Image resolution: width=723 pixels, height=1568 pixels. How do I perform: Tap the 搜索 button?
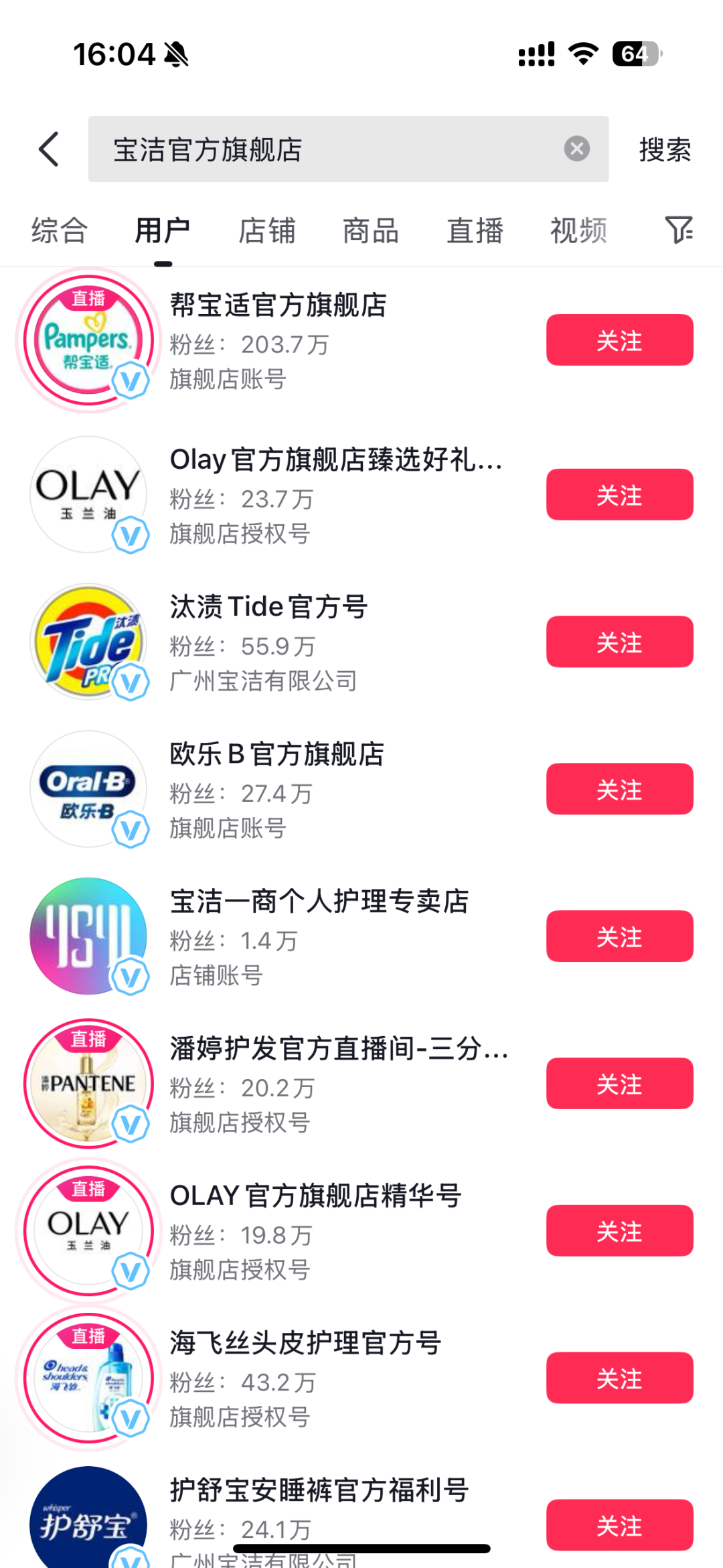coord(664,149)
